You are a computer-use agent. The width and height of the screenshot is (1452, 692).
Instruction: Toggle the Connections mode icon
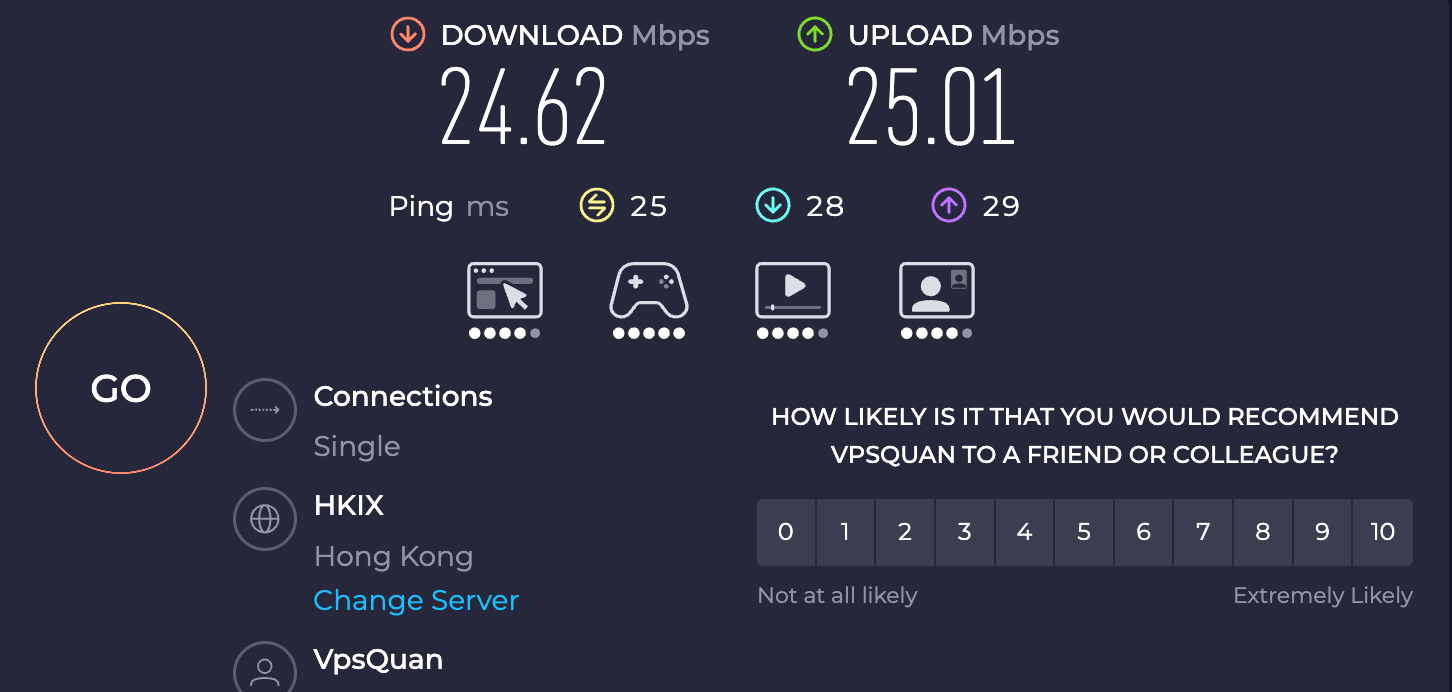tap(265, 410)
